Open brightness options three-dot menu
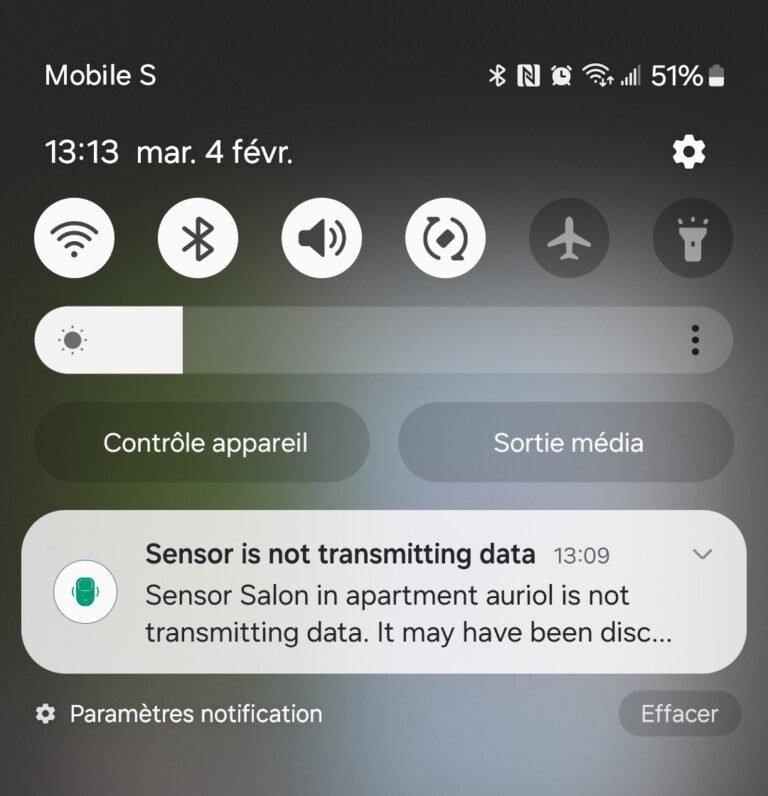Viewport: 768px width, 796px height. point(695,340)
